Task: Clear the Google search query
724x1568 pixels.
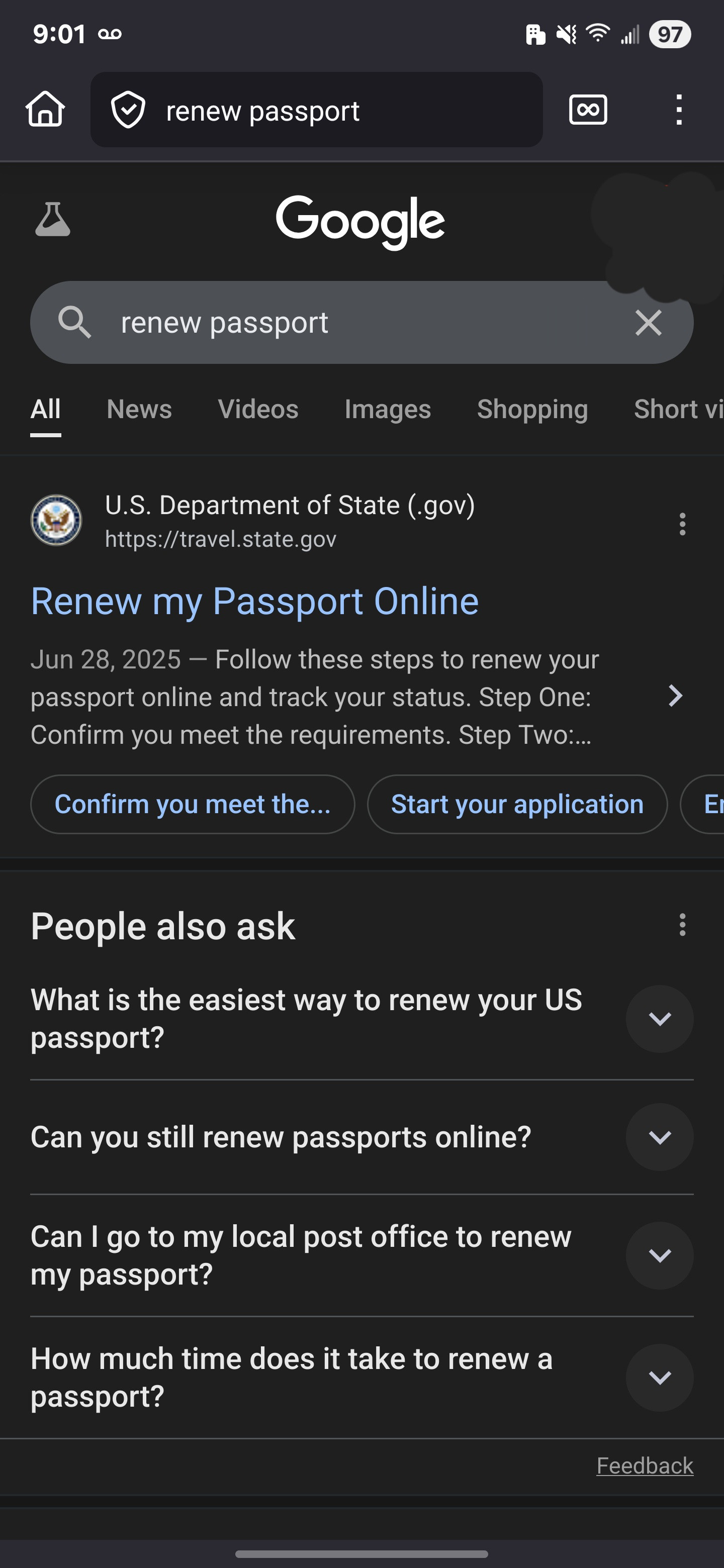Action: tap(648, 323)
